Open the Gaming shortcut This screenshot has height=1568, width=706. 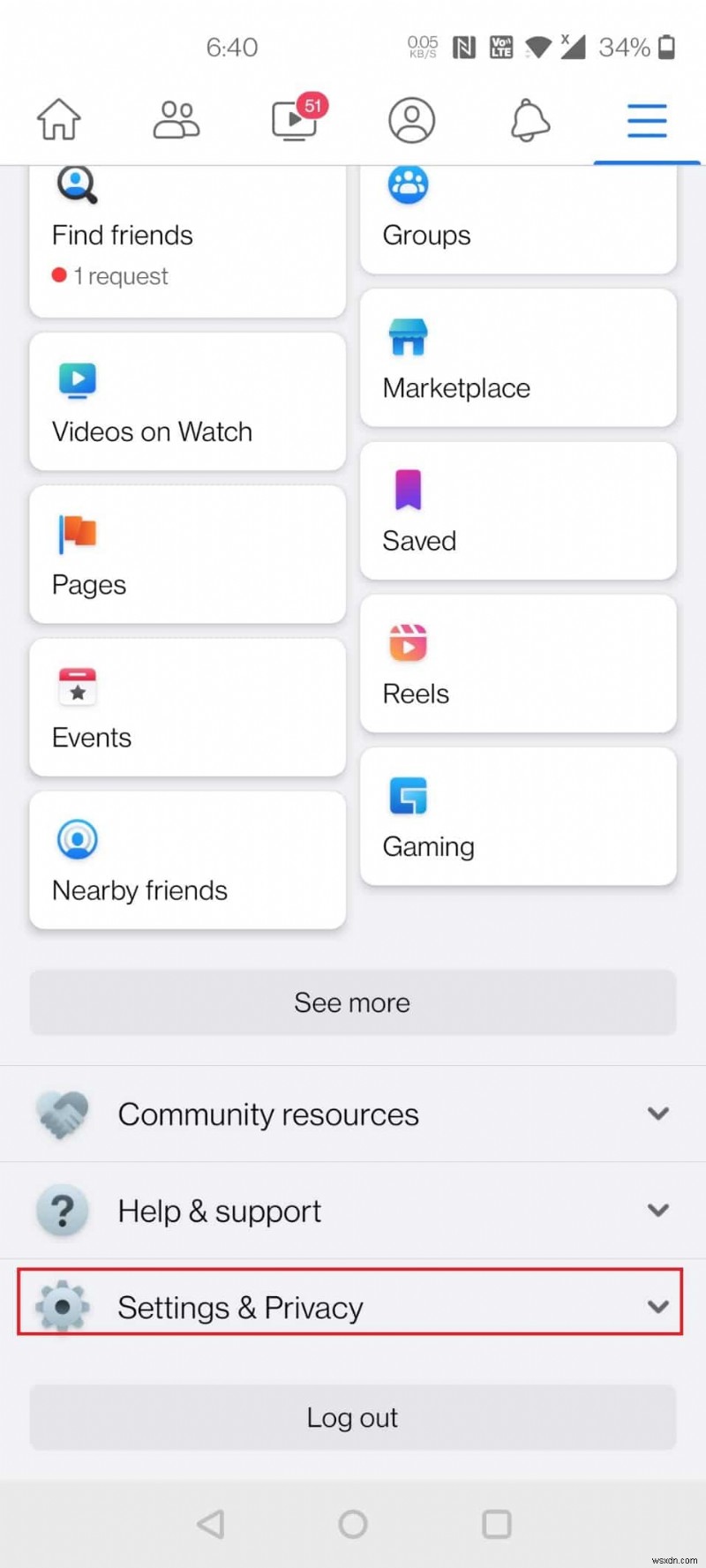click(517, 816)
